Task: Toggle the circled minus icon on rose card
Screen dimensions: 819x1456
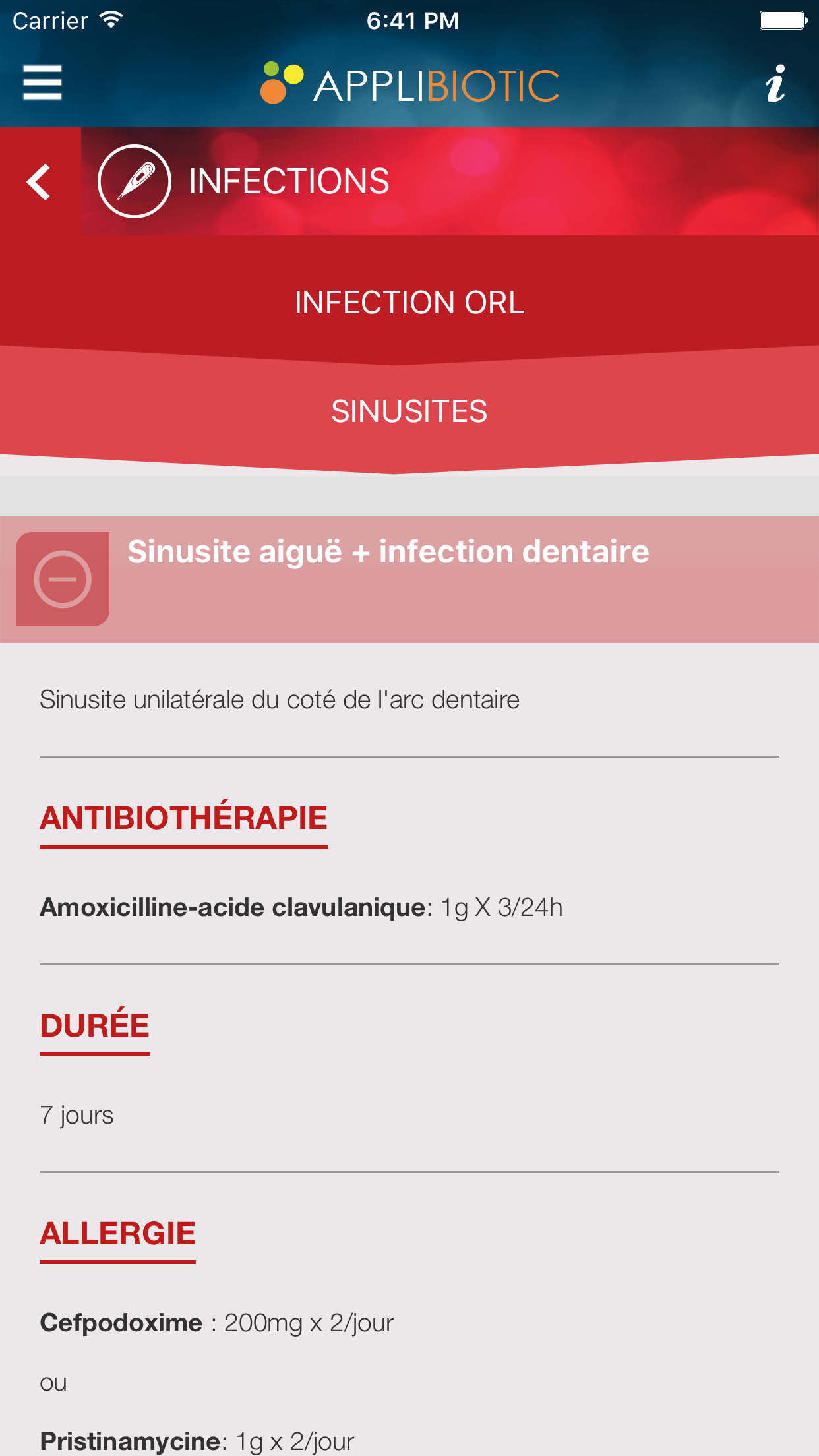Action: (x=61, y=579)
